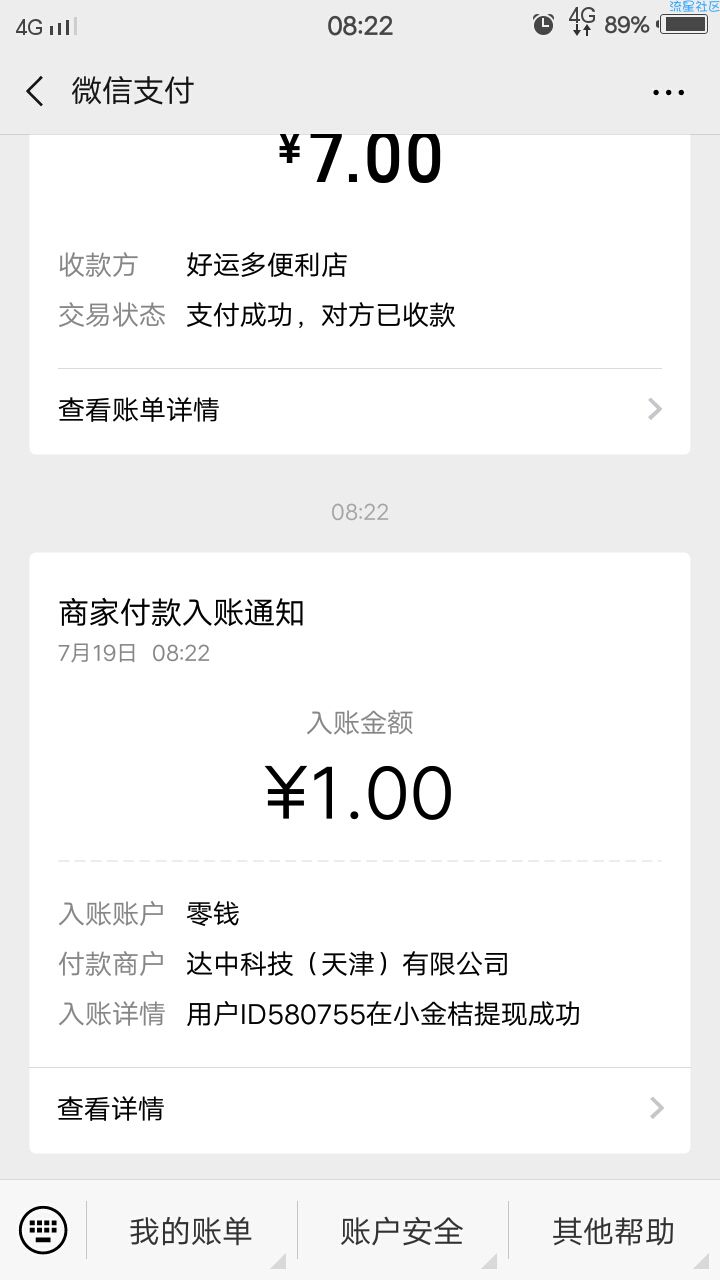Go back from 微信支付

[x=35, y=91]
